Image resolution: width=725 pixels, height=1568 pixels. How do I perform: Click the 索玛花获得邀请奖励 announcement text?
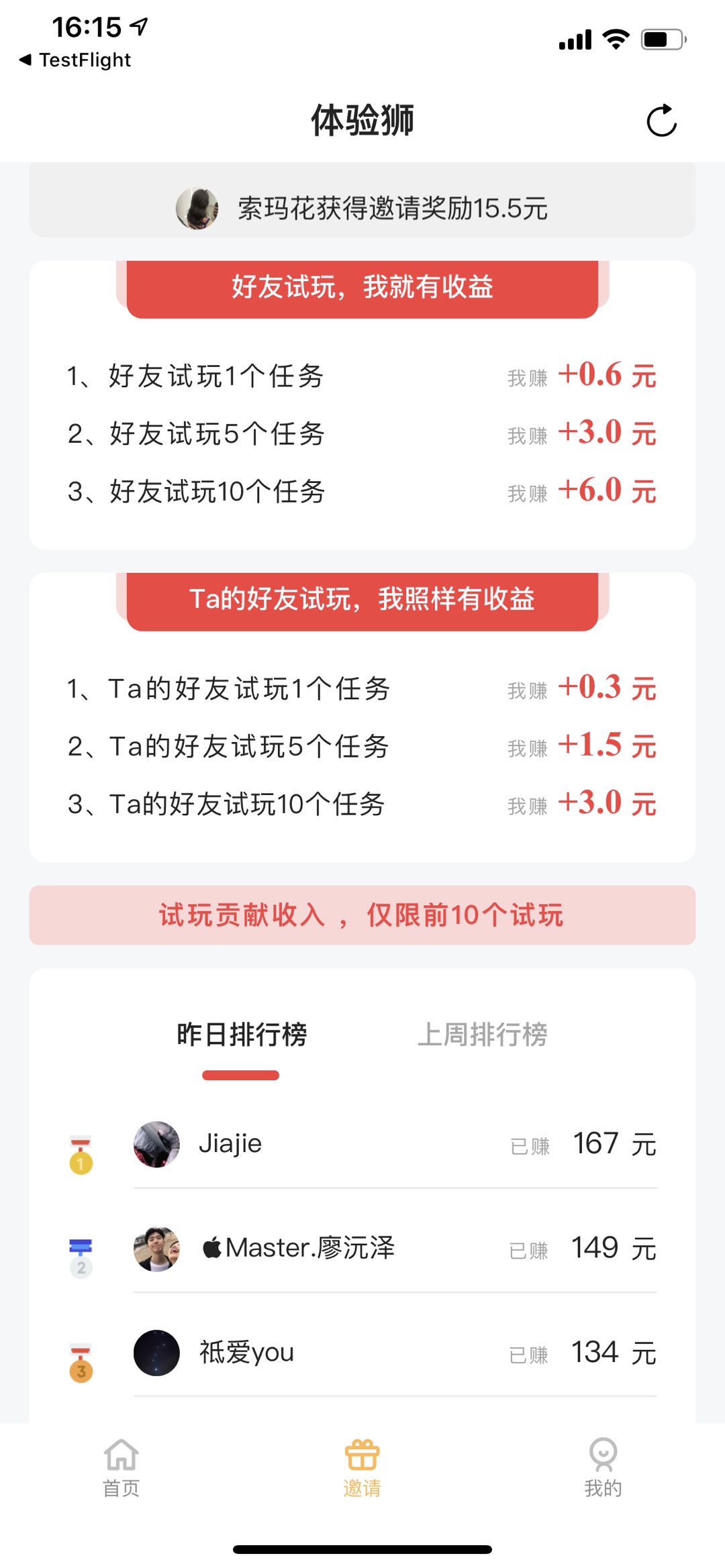(393, 209)
